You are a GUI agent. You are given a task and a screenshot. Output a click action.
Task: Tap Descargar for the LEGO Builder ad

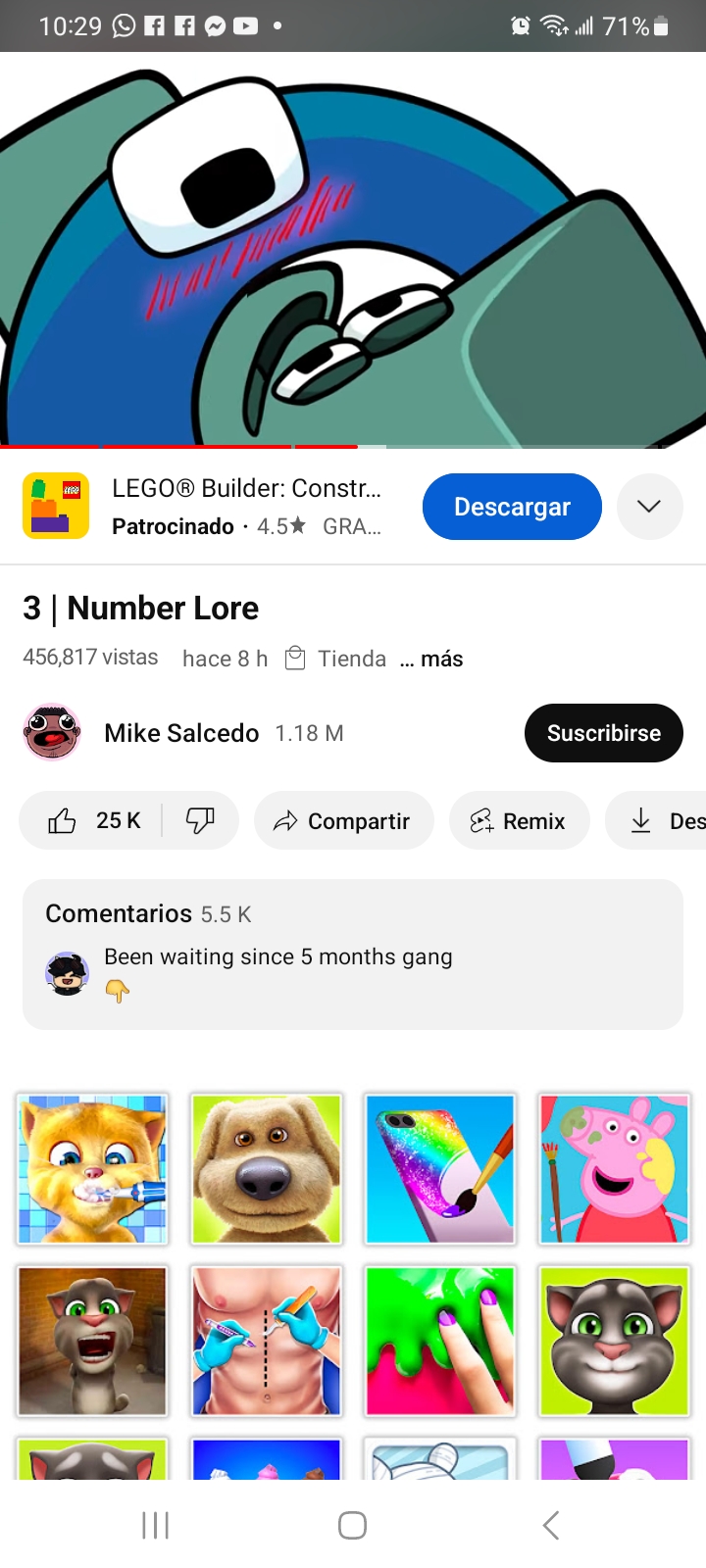coord(512,507)
